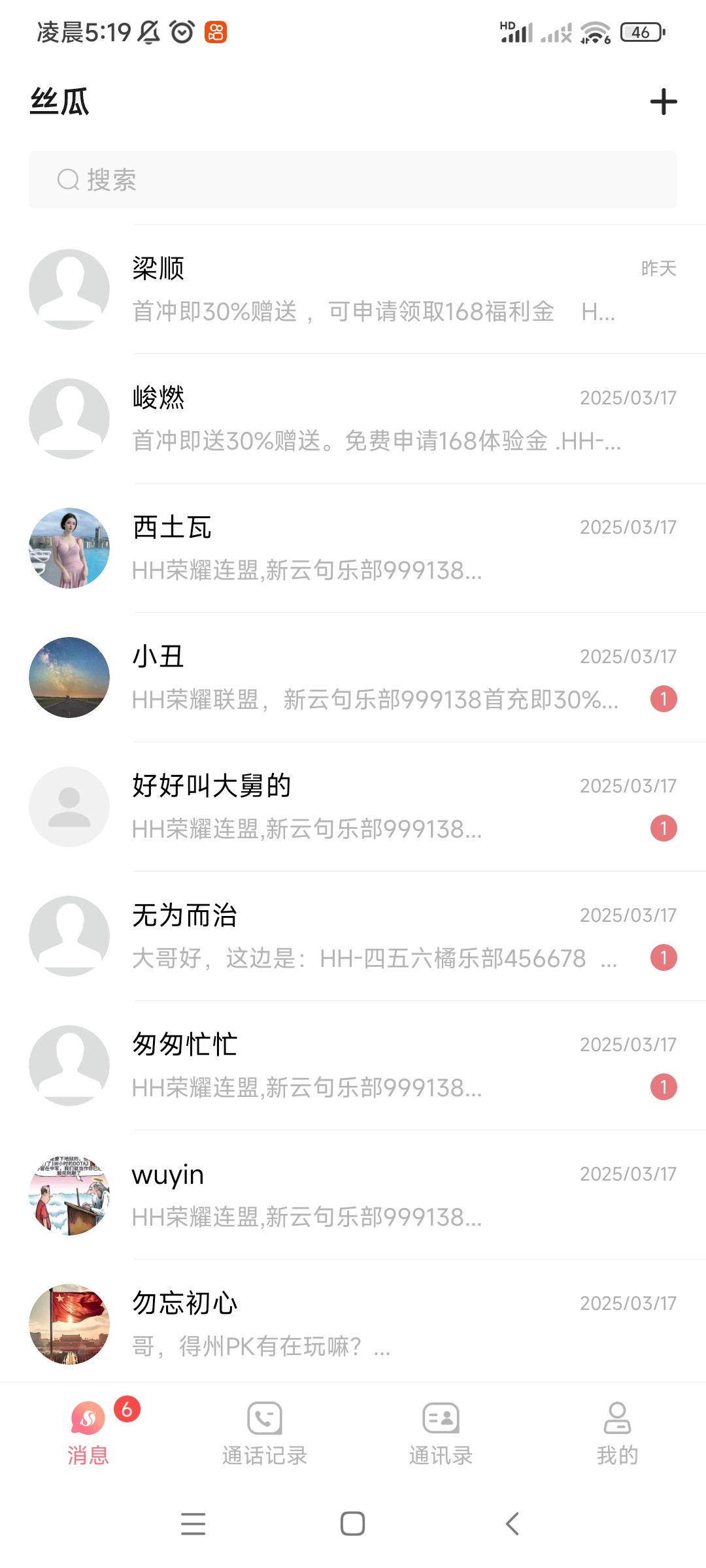
Task: Tap the system back button
Action: pyautogui.click(x=513, y=1524)
